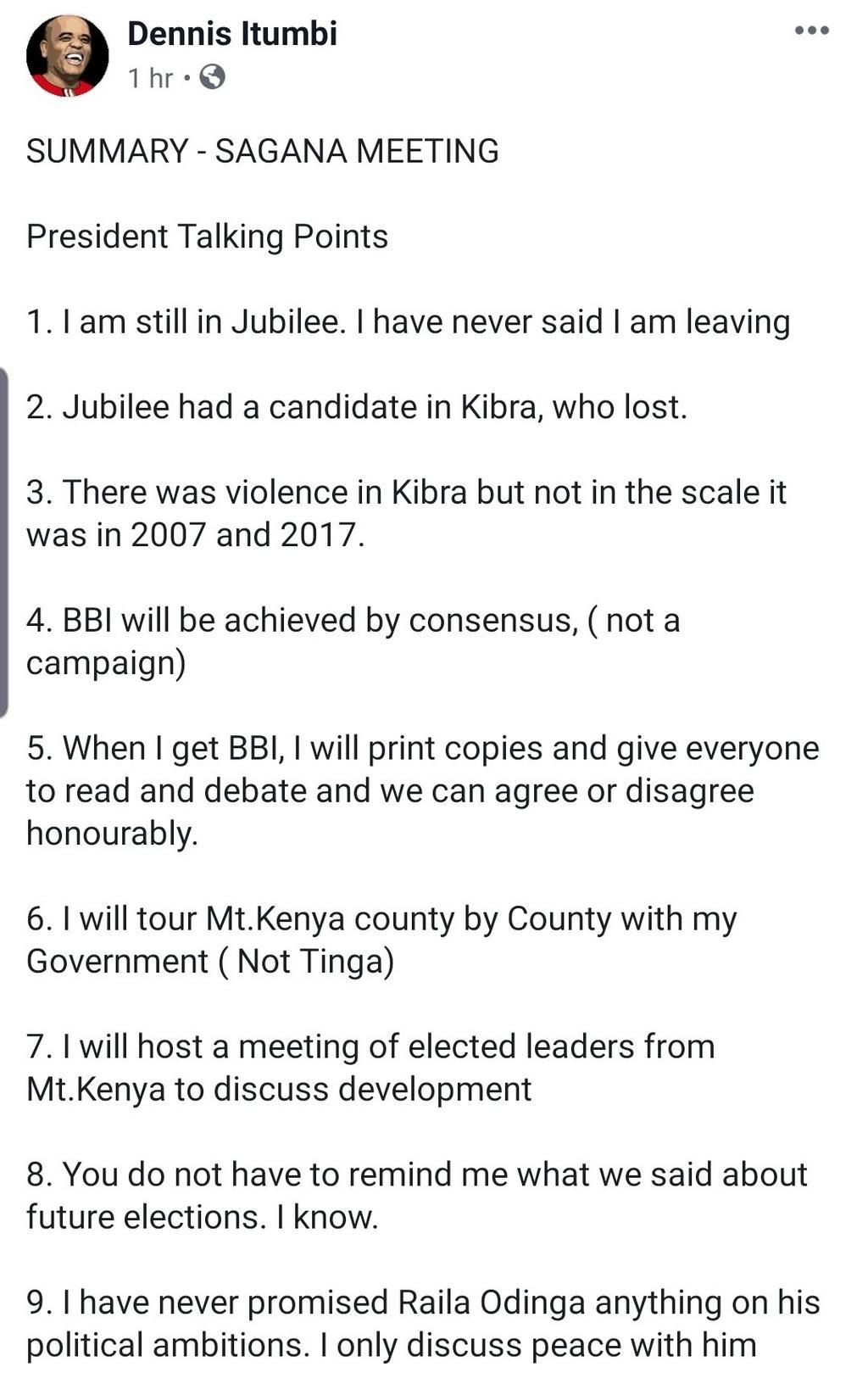Tap the Dennis Itumbi name link
This screenshot has width=868, height=1395.
[x=232, y=34]
